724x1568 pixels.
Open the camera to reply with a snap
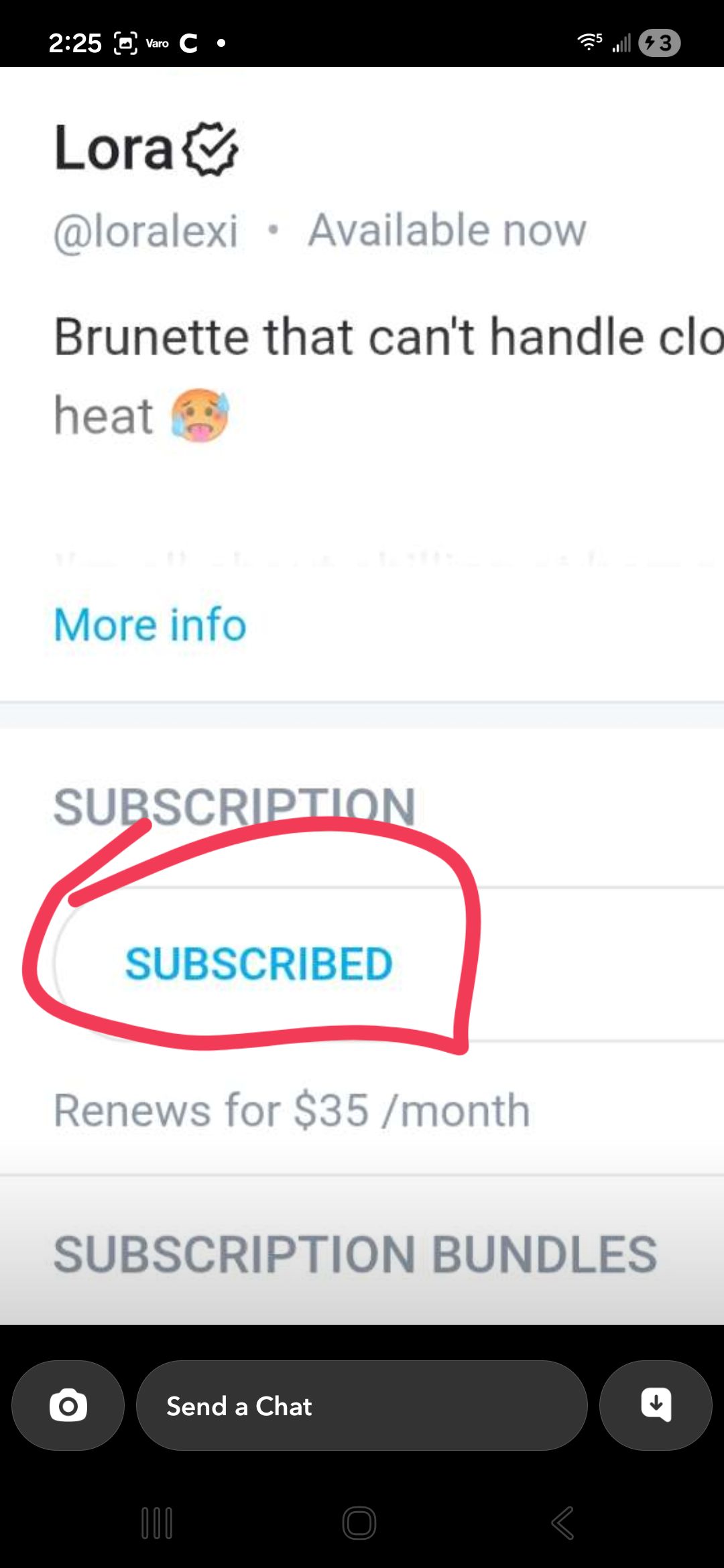point(68,1405)
